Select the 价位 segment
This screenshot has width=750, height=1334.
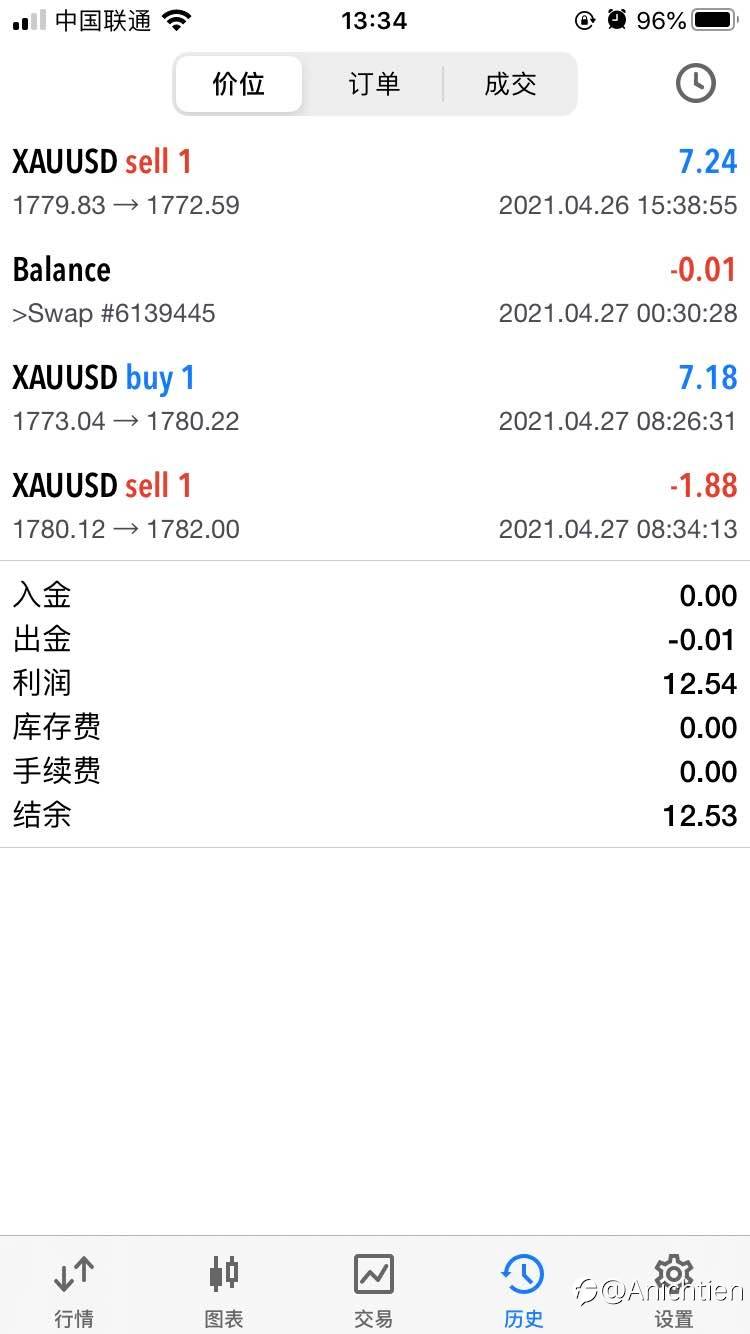tap(239, 84)
